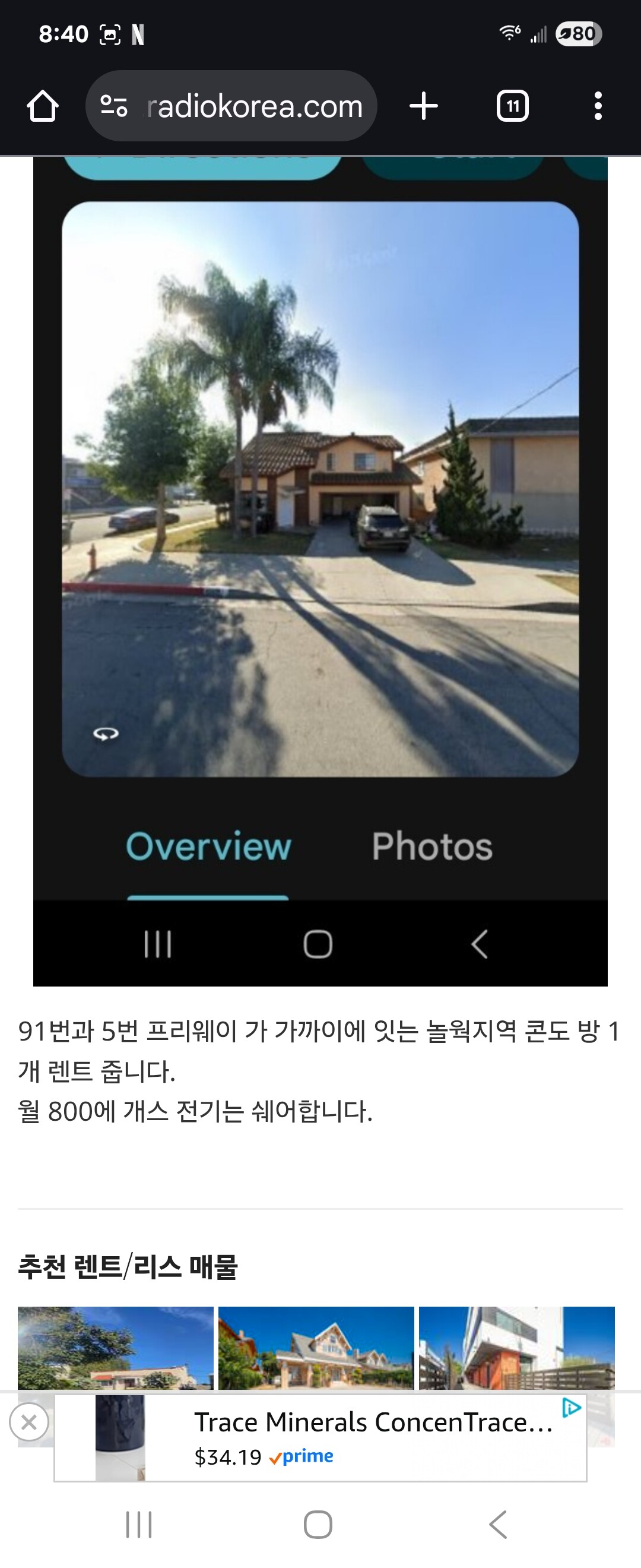Viewport: 641px width, 1568px height.
Task: Tap the radiokorea.com address bar
Action: (x=254, y=106)
